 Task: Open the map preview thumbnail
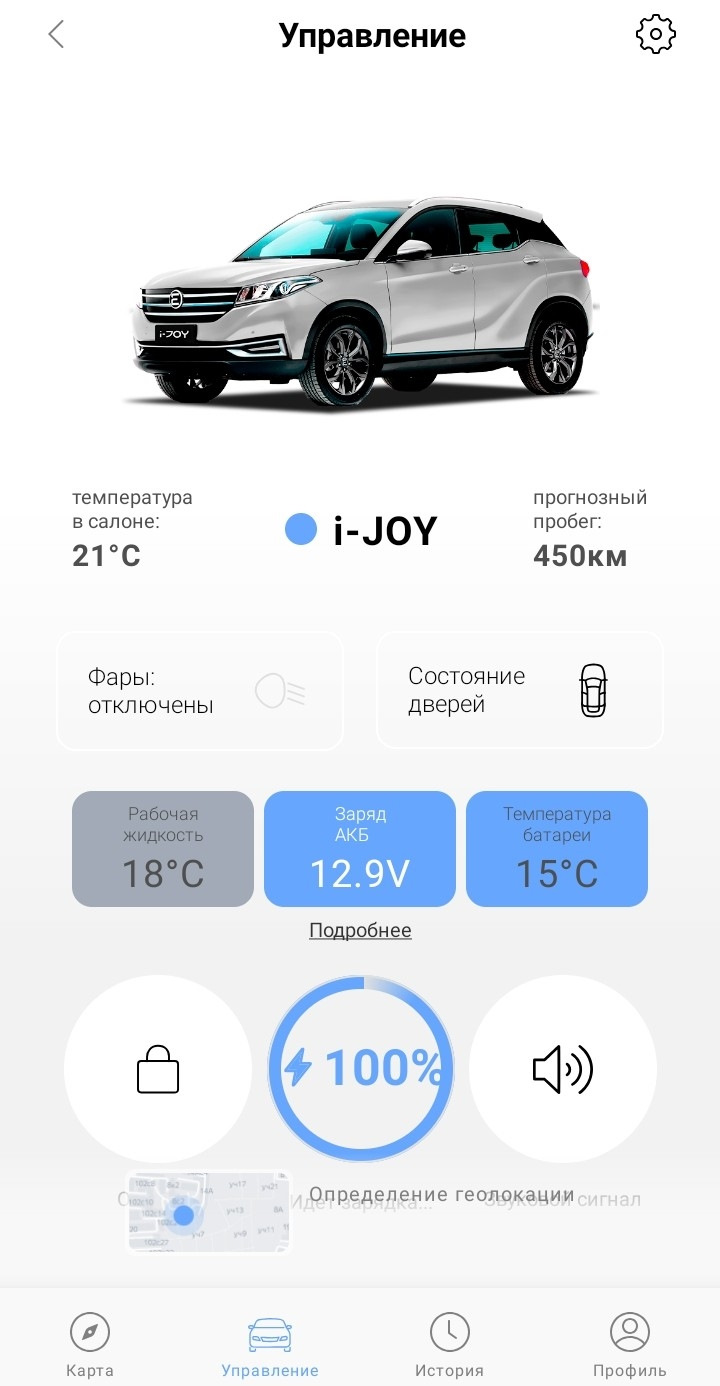pos(207,1211)
